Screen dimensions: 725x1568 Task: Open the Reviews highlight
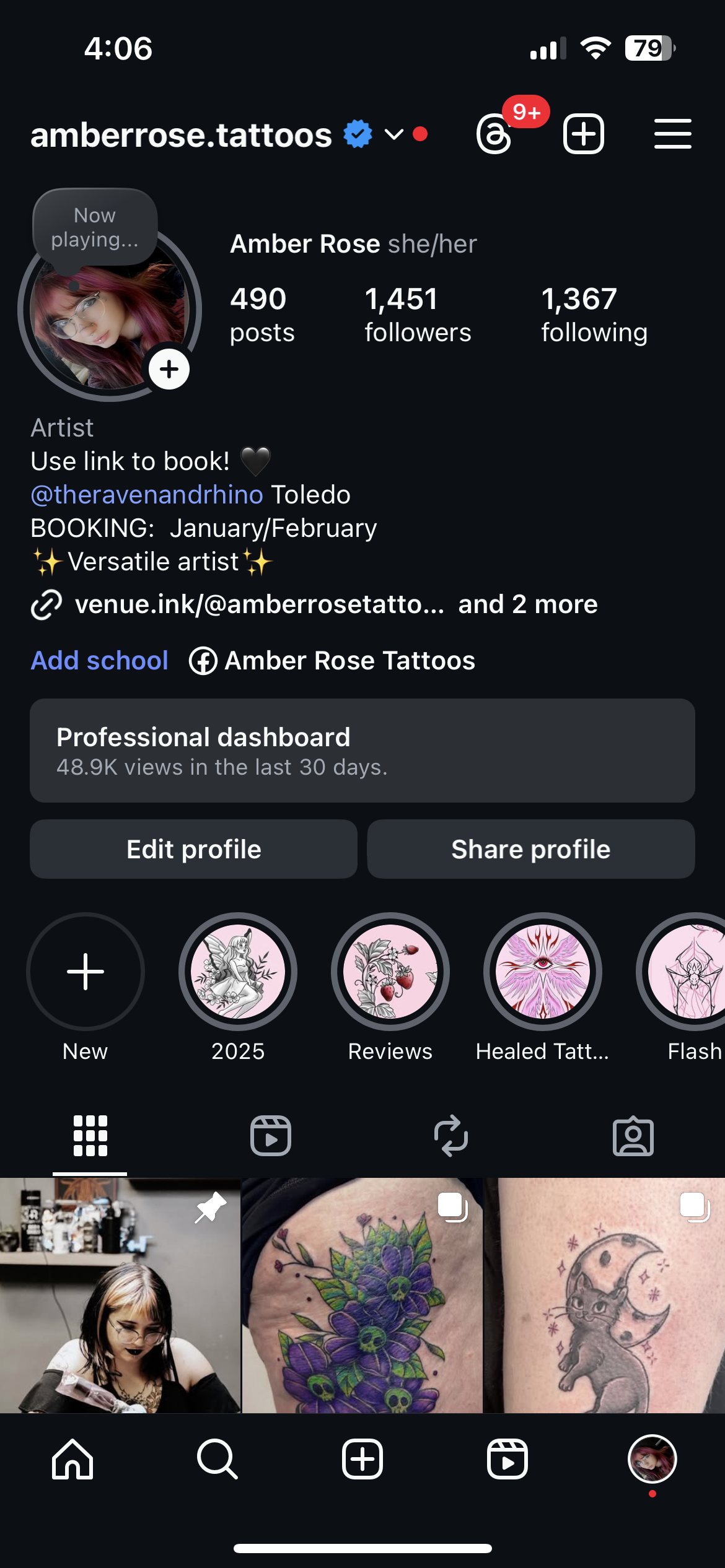[x=390, y=972]
